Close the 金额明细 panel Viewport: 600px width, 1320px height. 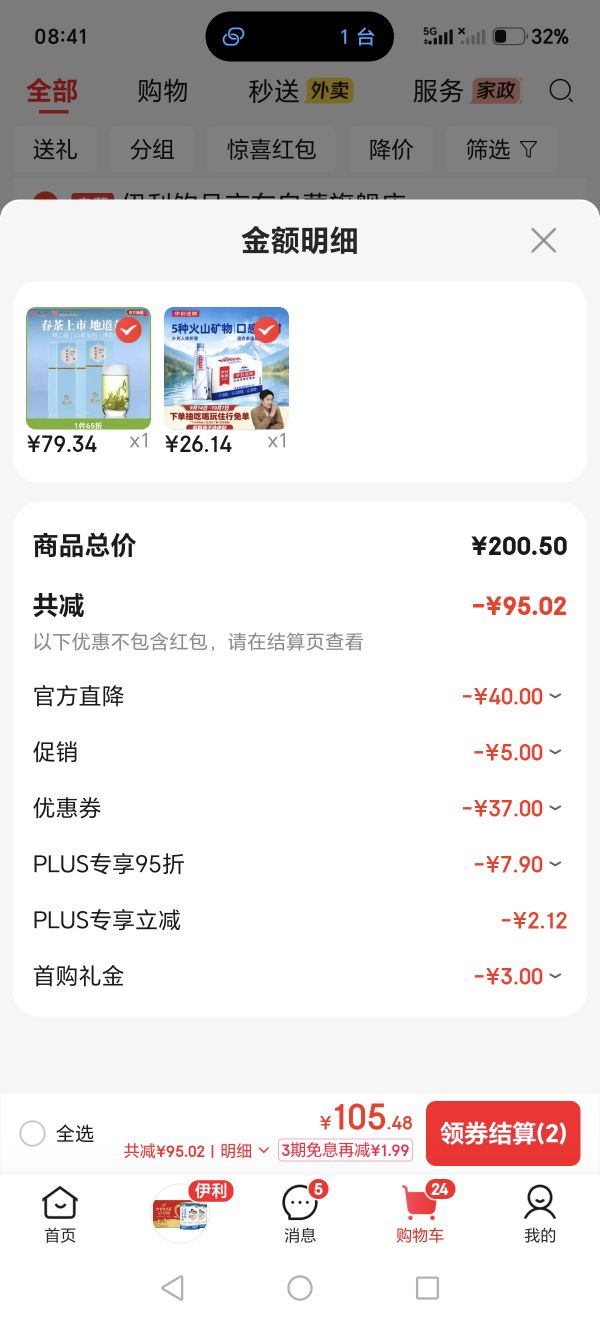[x=543, y=240]
